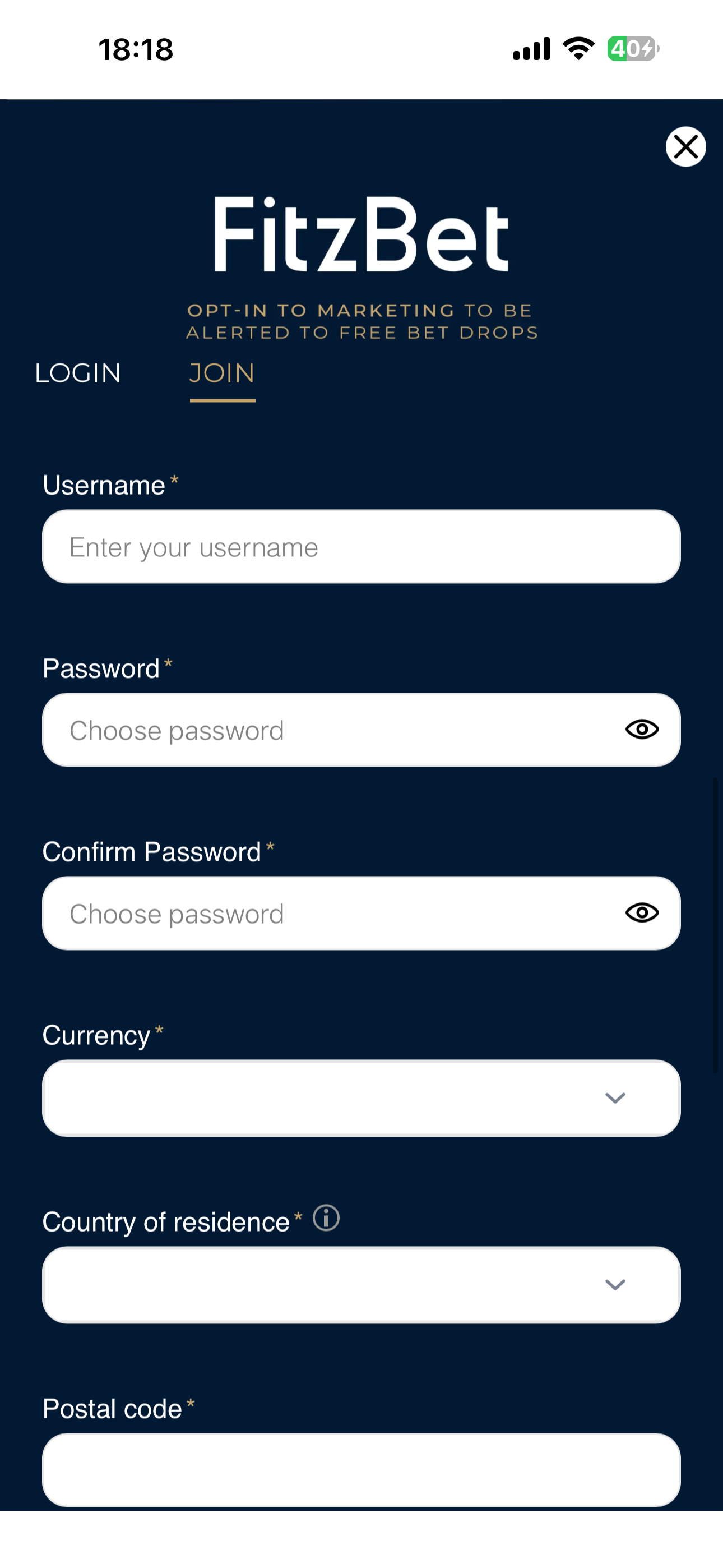Select the JOIN tab
This screenshot has height=1568, width=723.
(x=221, y=373)
